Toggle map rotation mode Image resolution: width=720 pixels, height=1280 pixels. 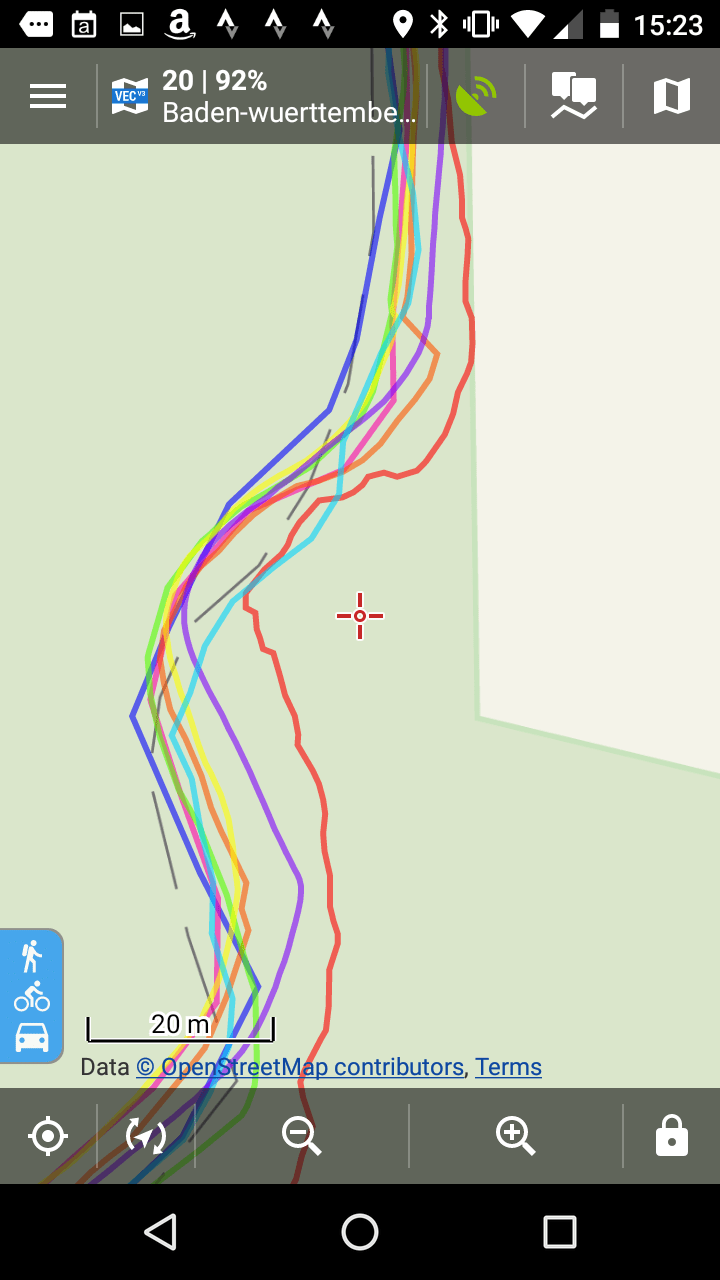coord(146,1136)
